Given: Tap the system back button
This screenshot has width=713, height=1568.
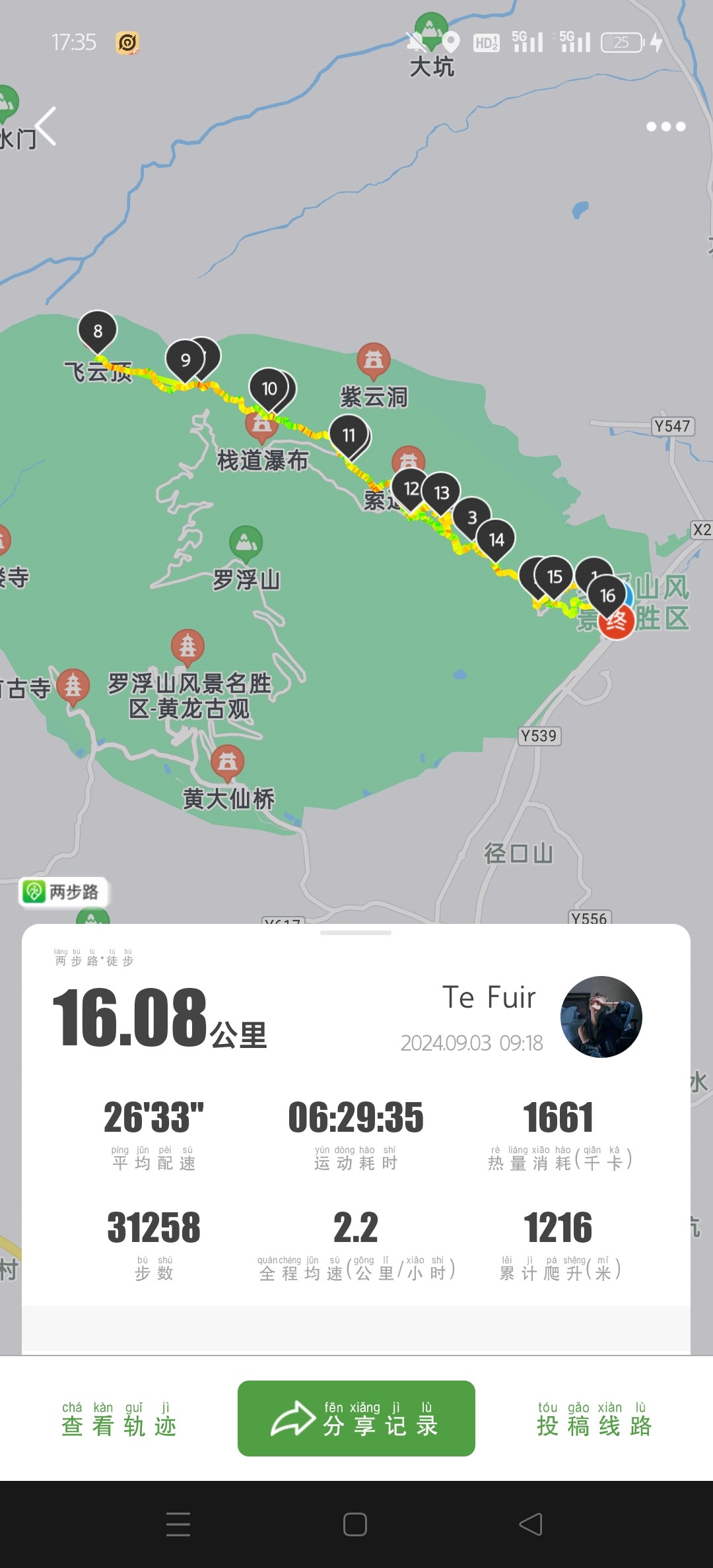Looking at the screenshot, I should pyautogui.click(x=530, y=1524).
